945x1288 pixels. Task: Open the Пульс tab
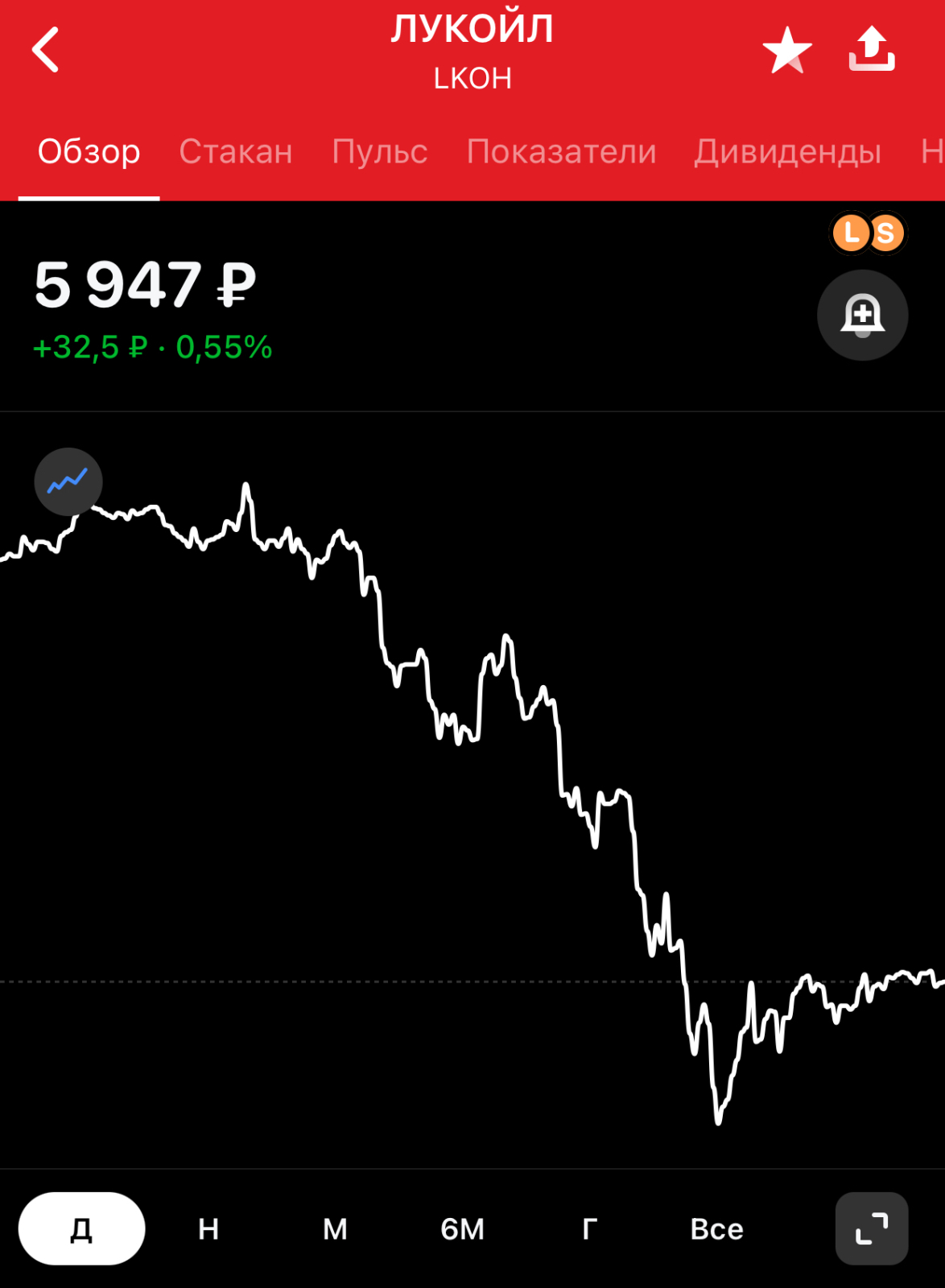pyautogui.click(x=379, y=151)
